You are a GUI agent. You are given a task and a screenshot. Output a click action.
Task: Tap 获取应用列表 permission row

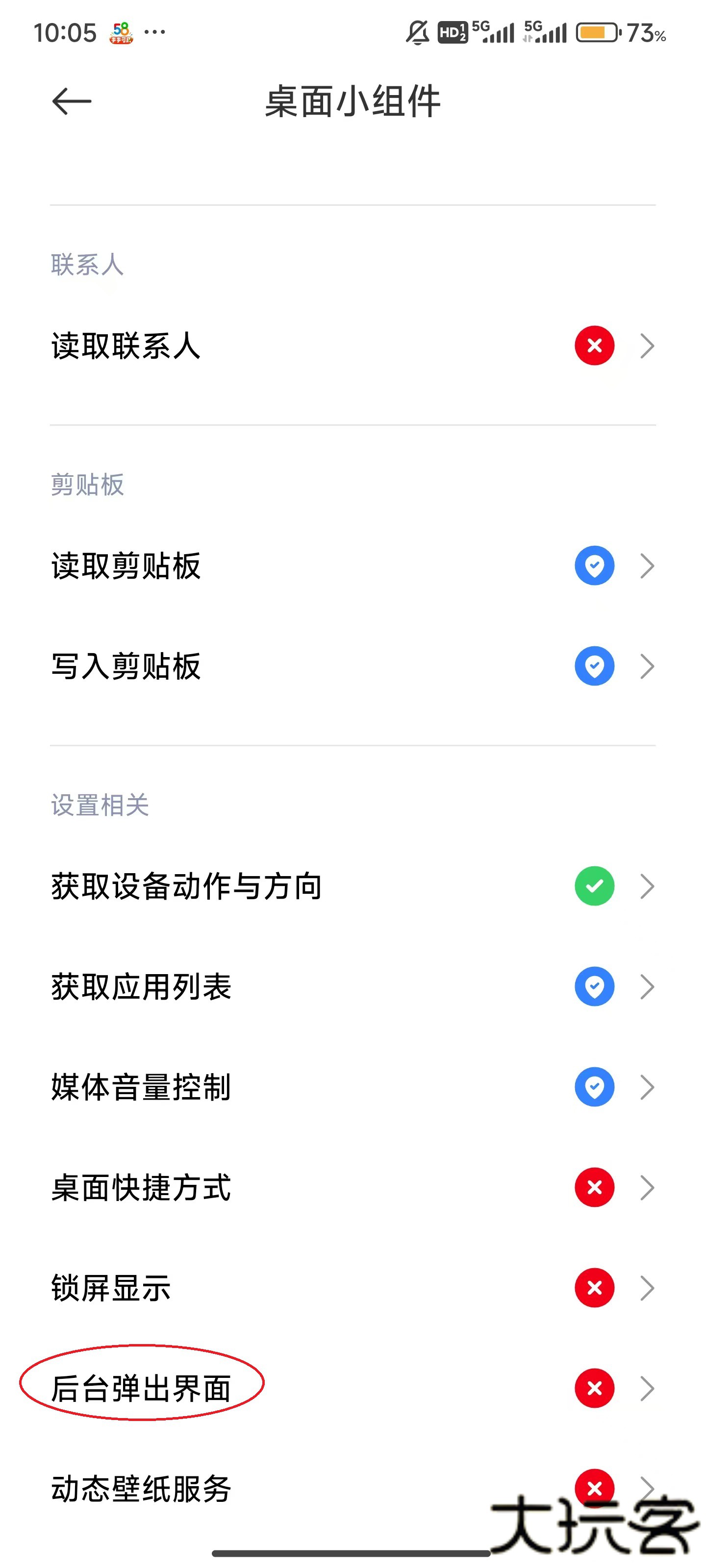tap(352, 986)
